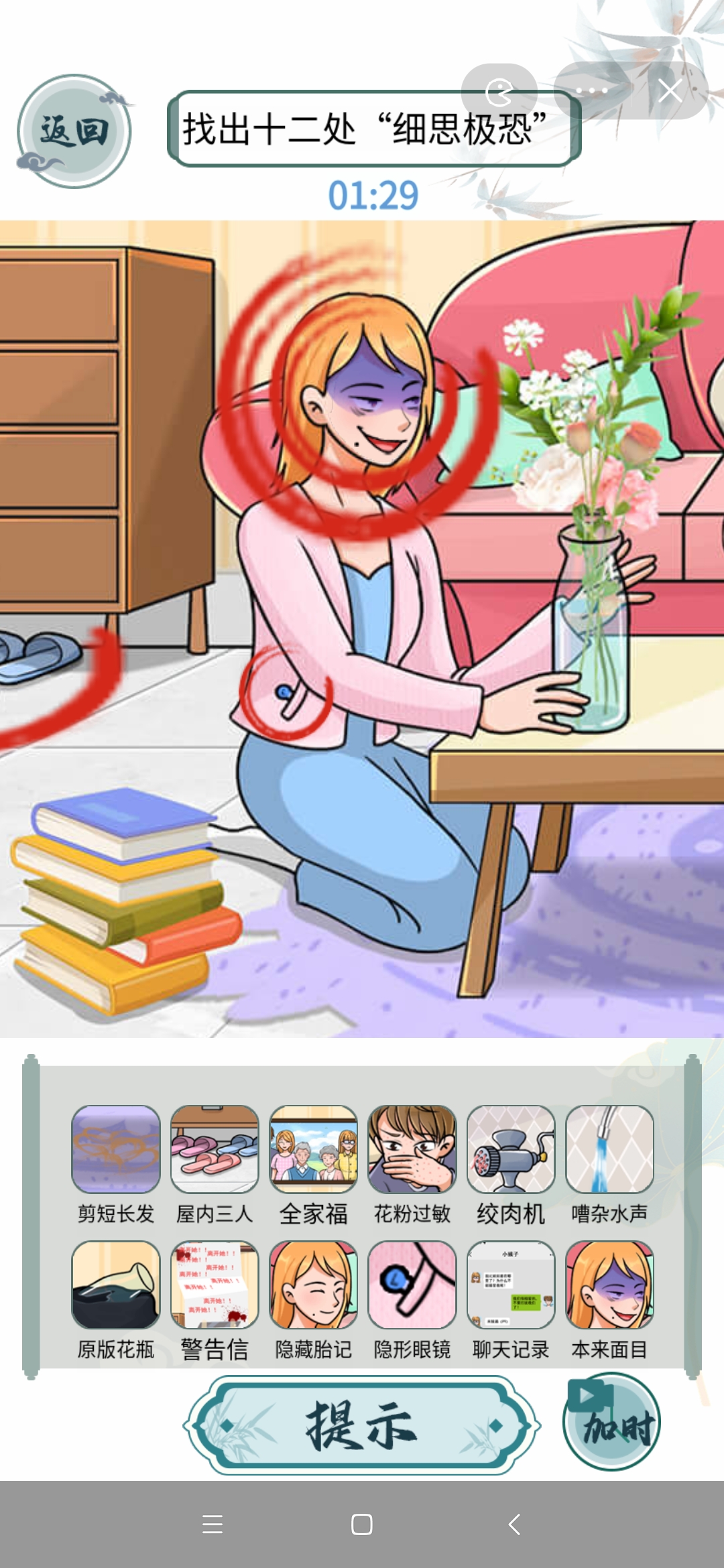
Task: Tap 加时 to add more time
Action: [x=612, y=1423]
